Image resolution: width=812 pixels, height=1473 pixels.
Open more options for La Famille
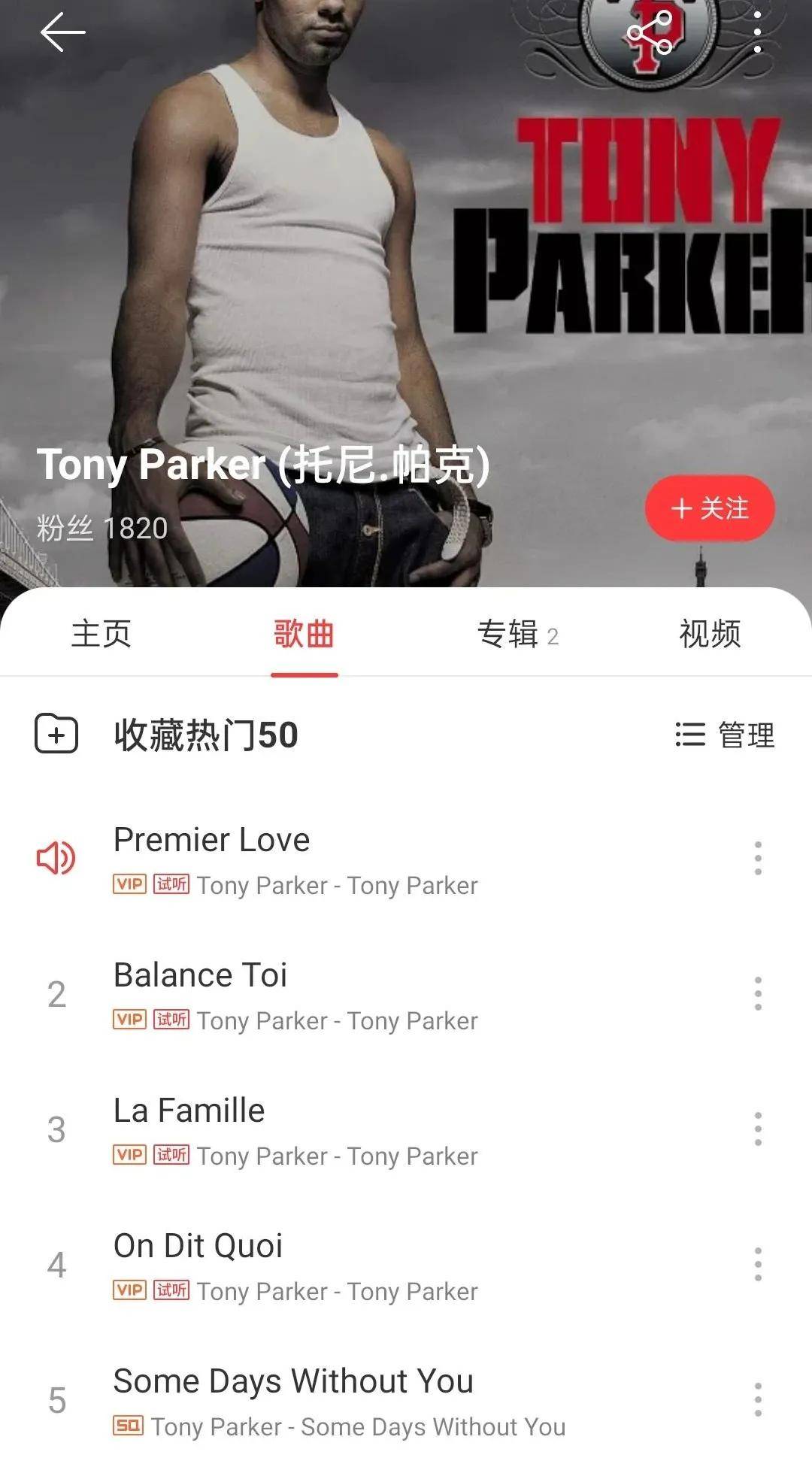click(758, 1129)
